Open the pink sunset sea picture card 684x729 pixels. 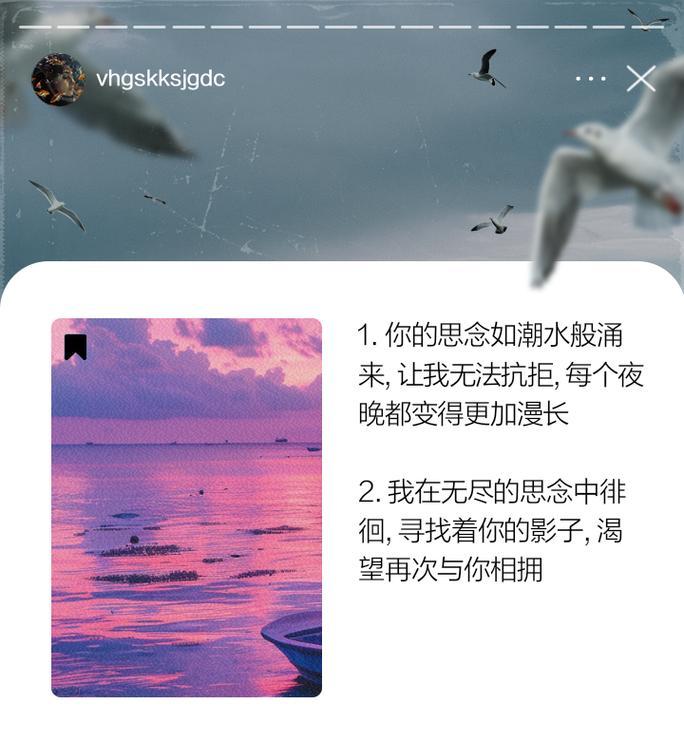point(187,520)
